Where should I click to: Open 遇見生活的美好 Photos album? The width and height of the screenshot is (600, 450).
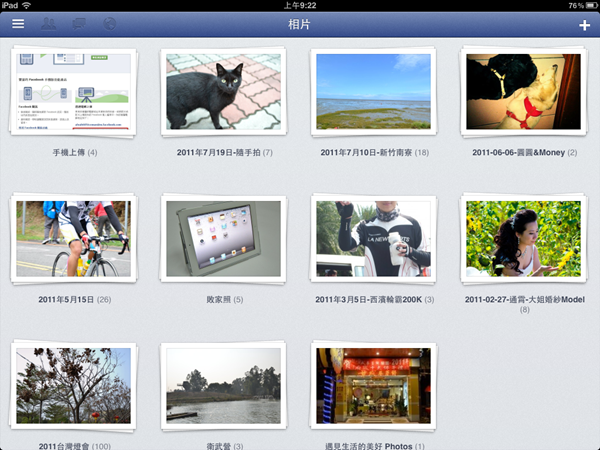tap(373, 385)
